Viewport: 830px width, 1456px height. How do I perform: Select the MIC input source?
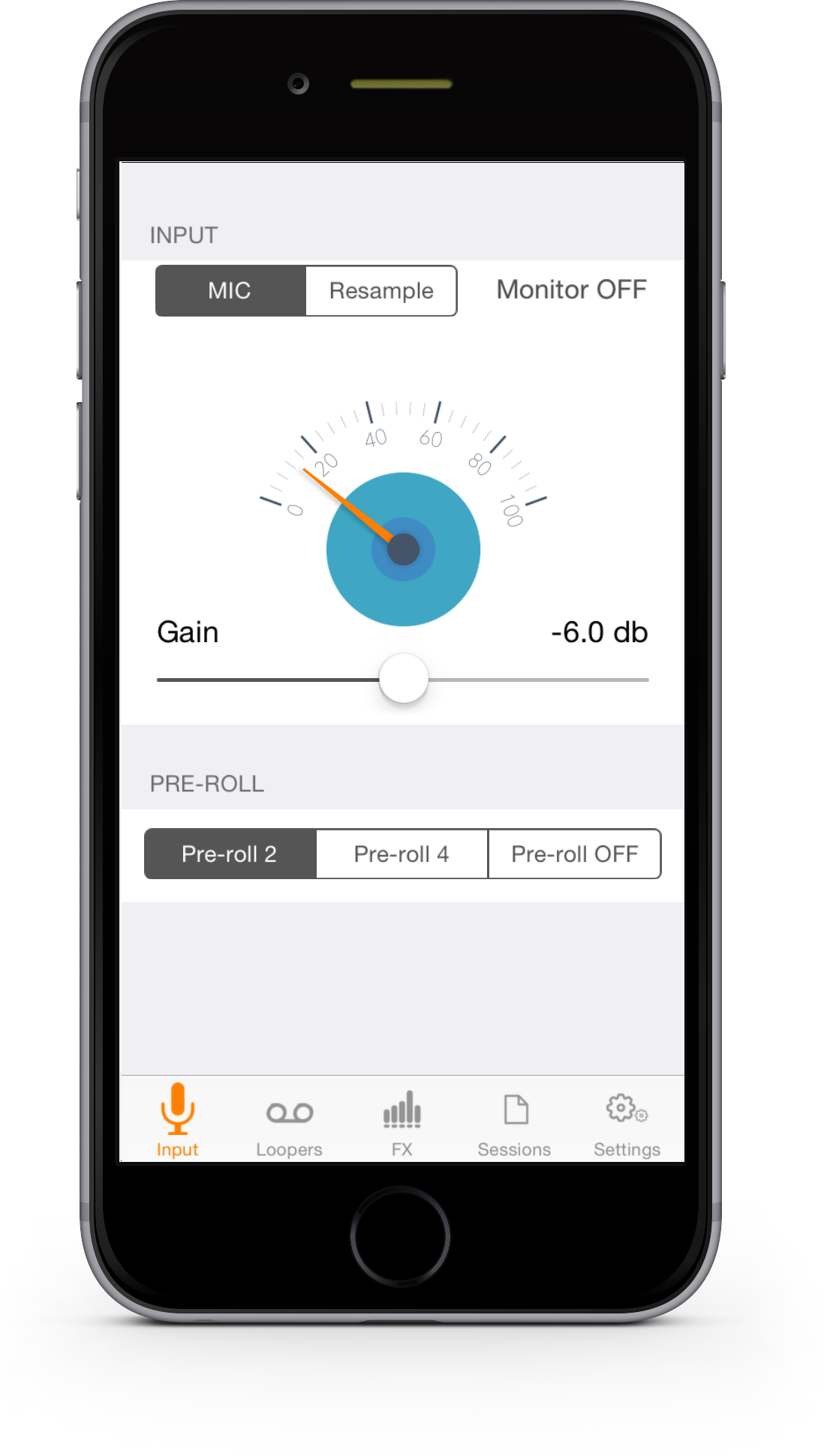230,291
